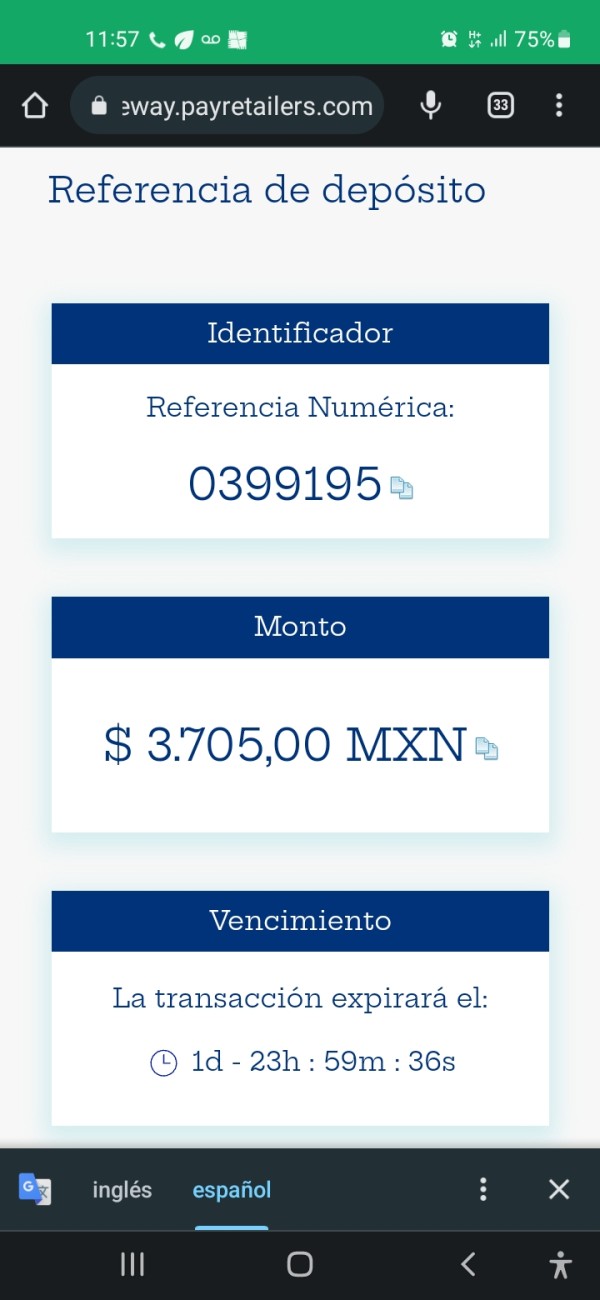The image size is (600, 1300).
Task: Translate the page to inglés
Action: point(122,1190)
